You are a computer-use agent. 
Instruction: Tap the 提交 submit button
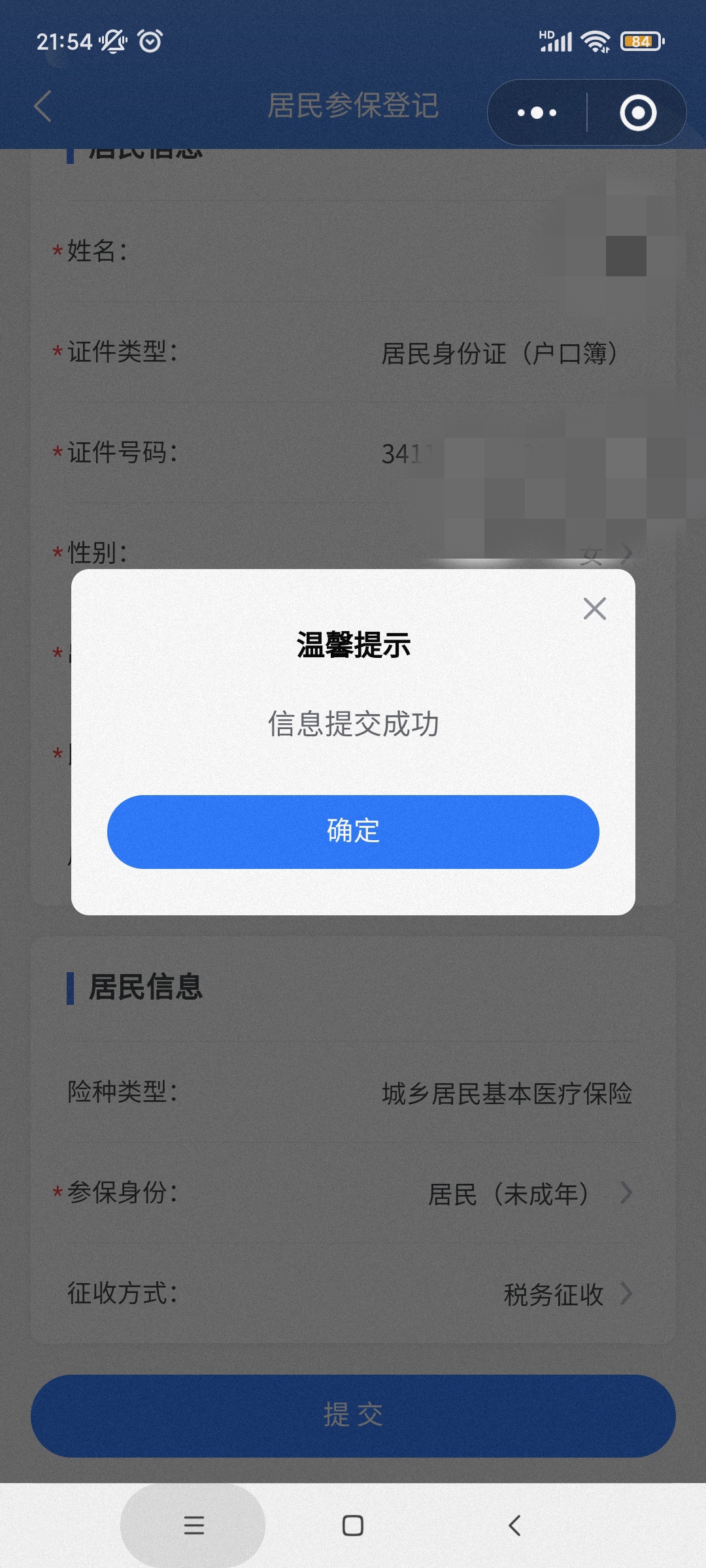[x=353, y=1415]
